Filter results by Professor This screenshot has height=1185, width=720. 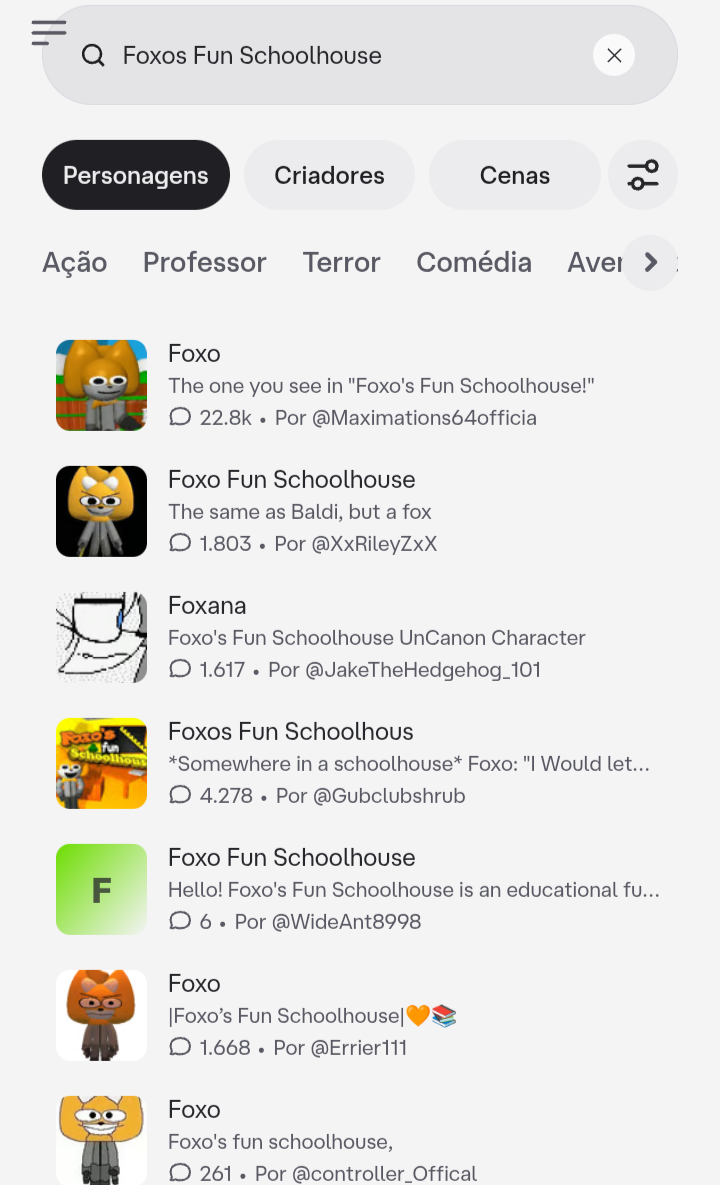(x=205, y=262)
